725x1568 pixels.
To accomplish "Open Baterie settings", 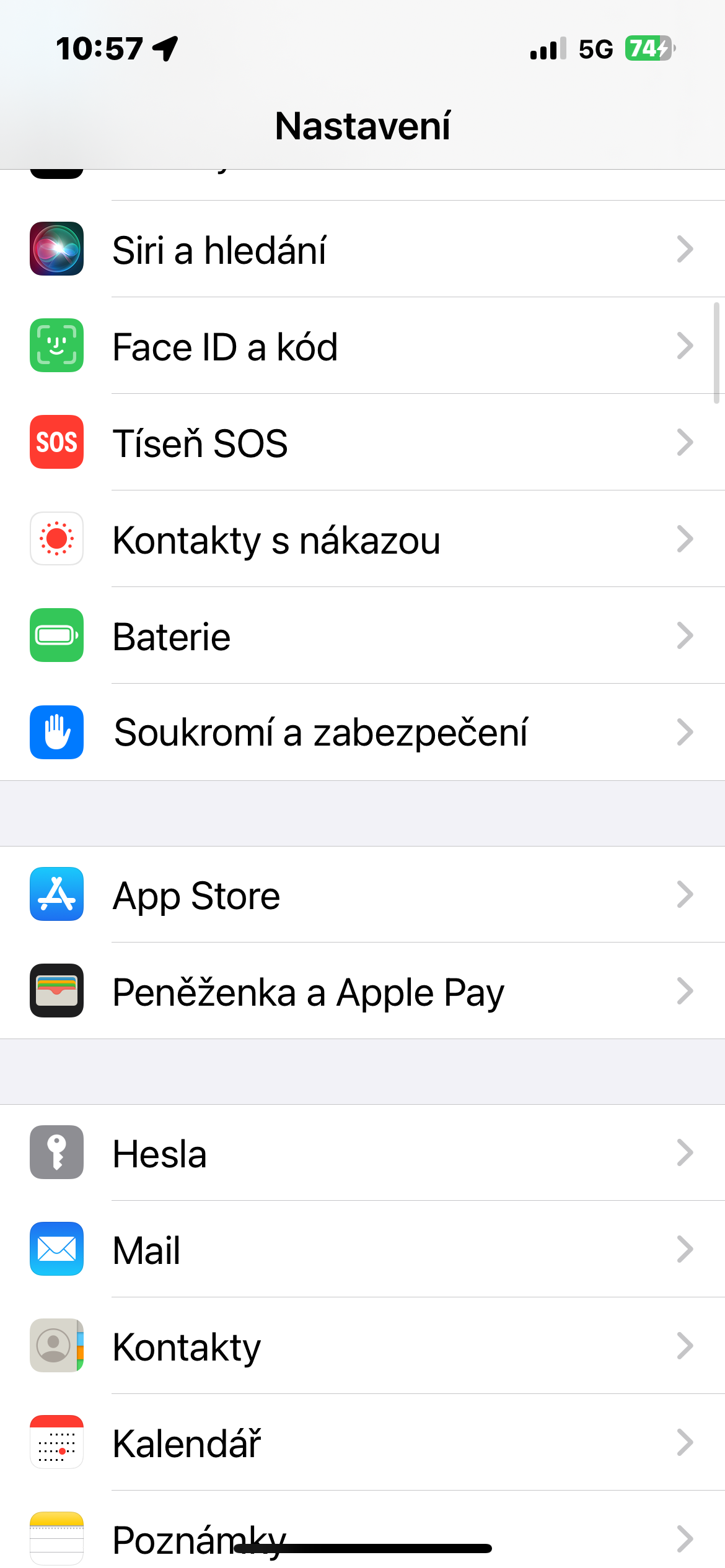I will coord(362,635).
